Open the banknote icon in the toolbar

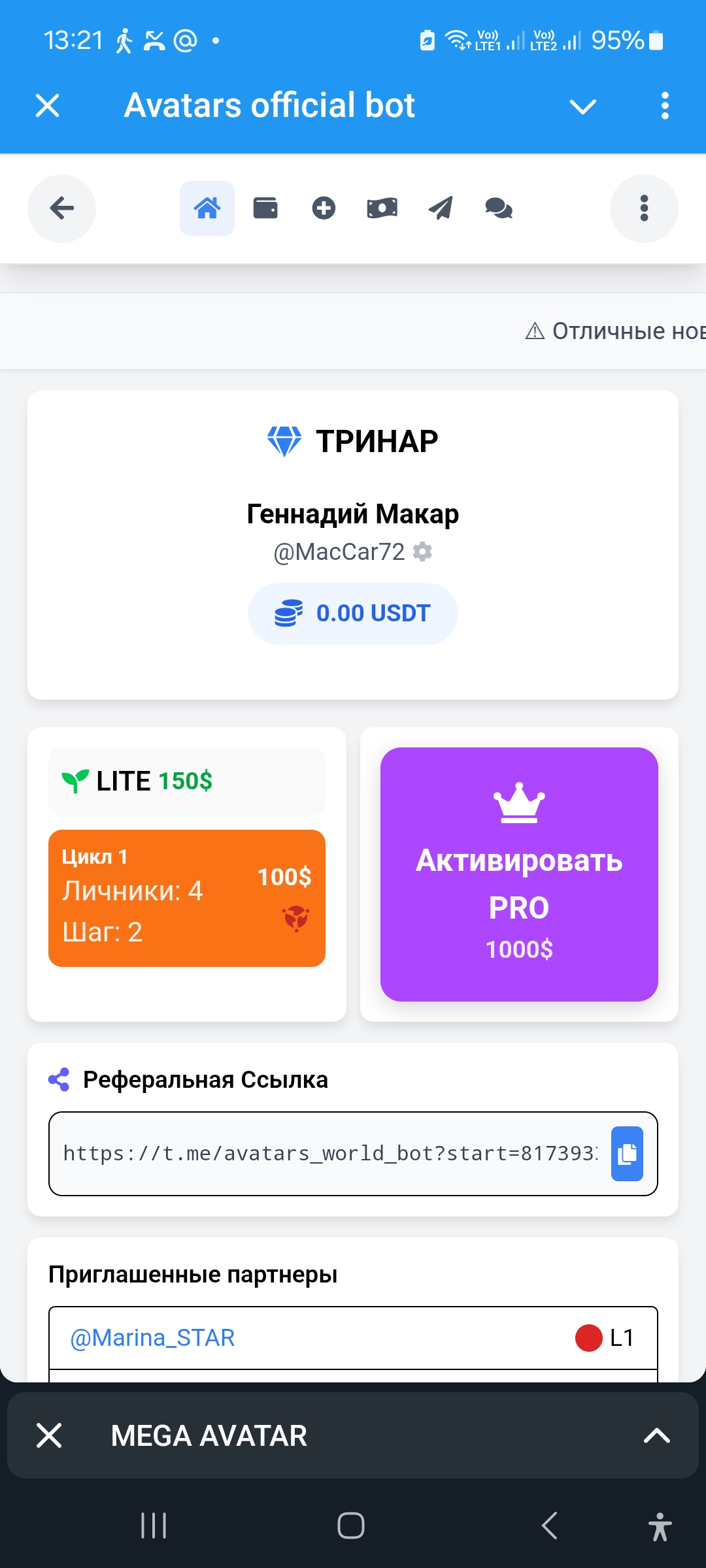click(382, 208)
